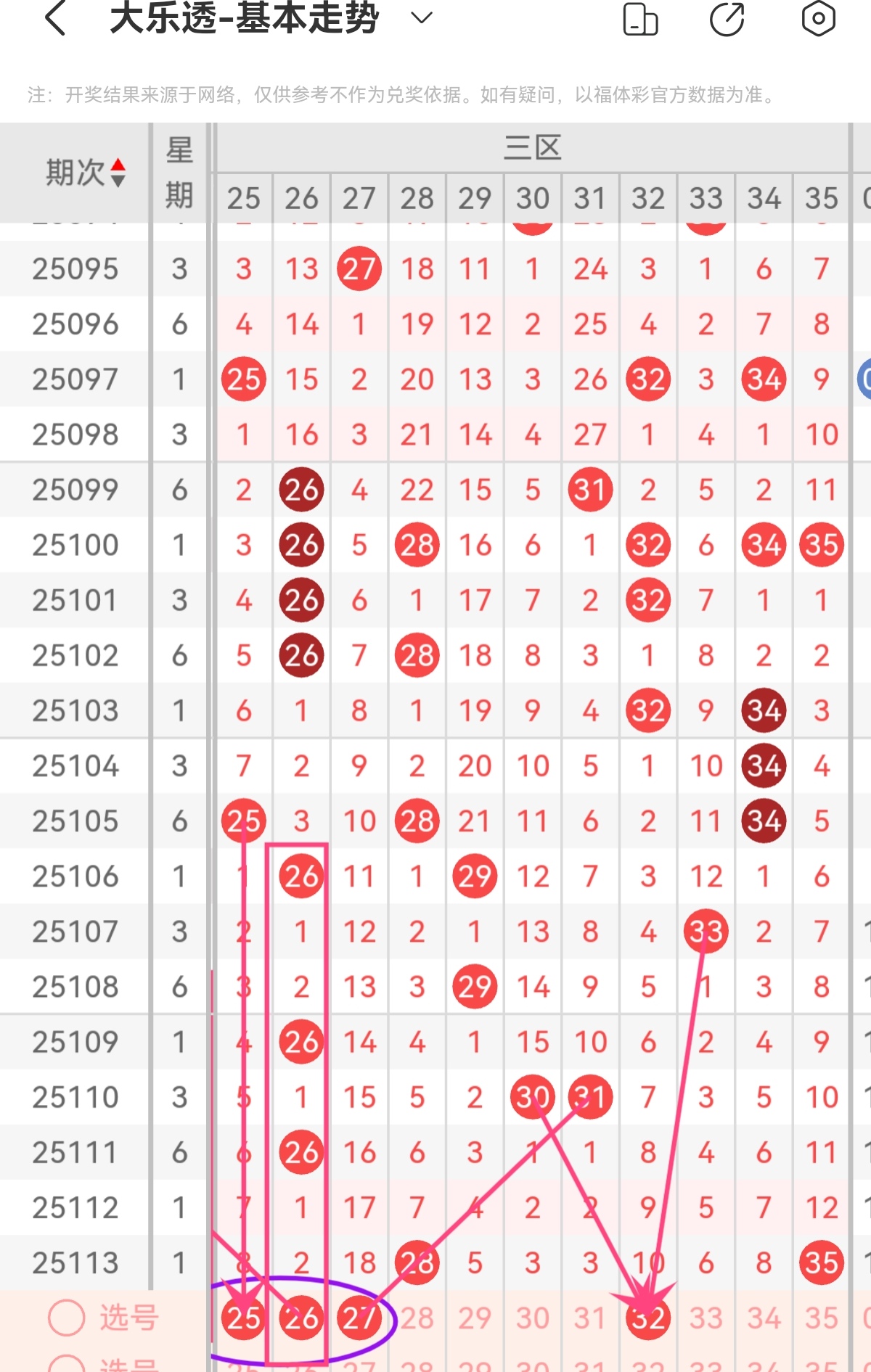Select number 28 in the 选号 row
Image resolution: width=871 pixels, height=1372 pixels.
coord(416,1318)
